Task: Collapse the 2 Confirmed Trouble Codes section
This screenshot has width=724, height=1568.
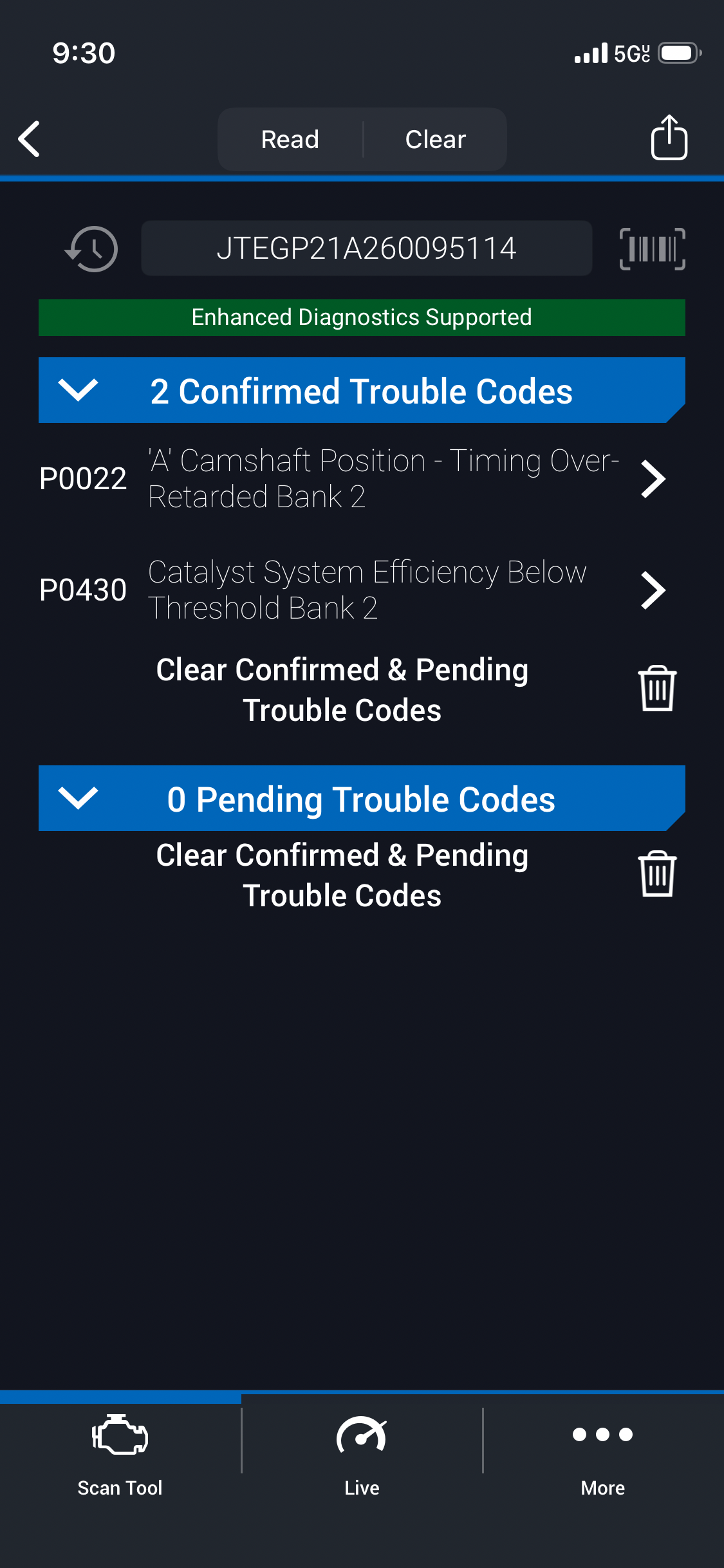Action: (78, 390)
